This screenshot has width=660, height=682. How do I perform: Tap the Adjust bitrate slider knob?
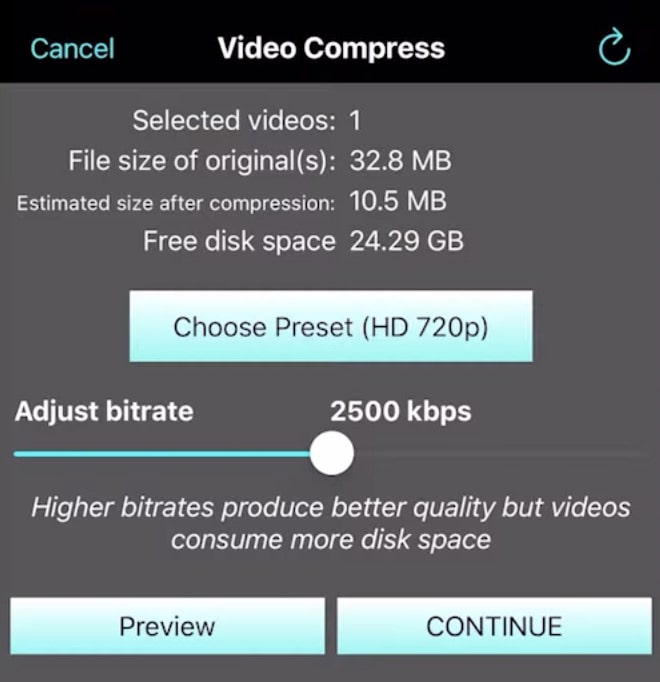pyautogui.click(x=331, y=453)
